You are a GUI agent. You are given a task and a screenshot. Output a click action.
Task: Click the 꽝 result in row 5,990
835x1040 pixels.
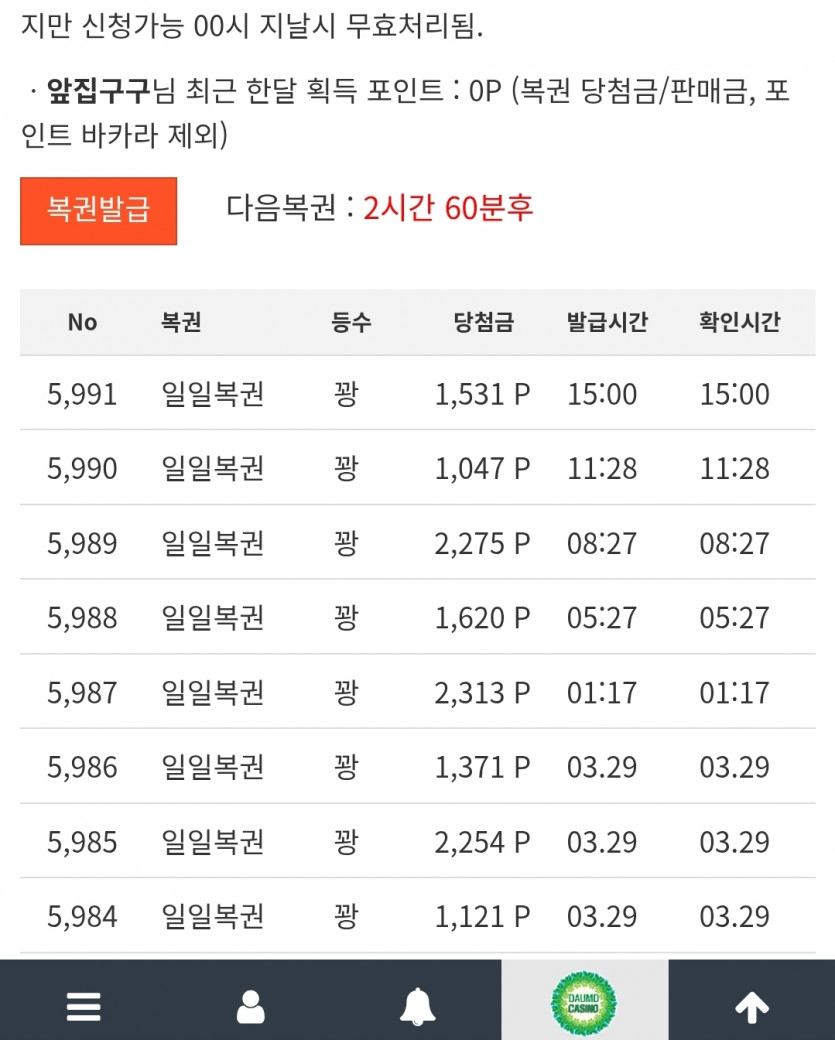(x=345, y=469)
